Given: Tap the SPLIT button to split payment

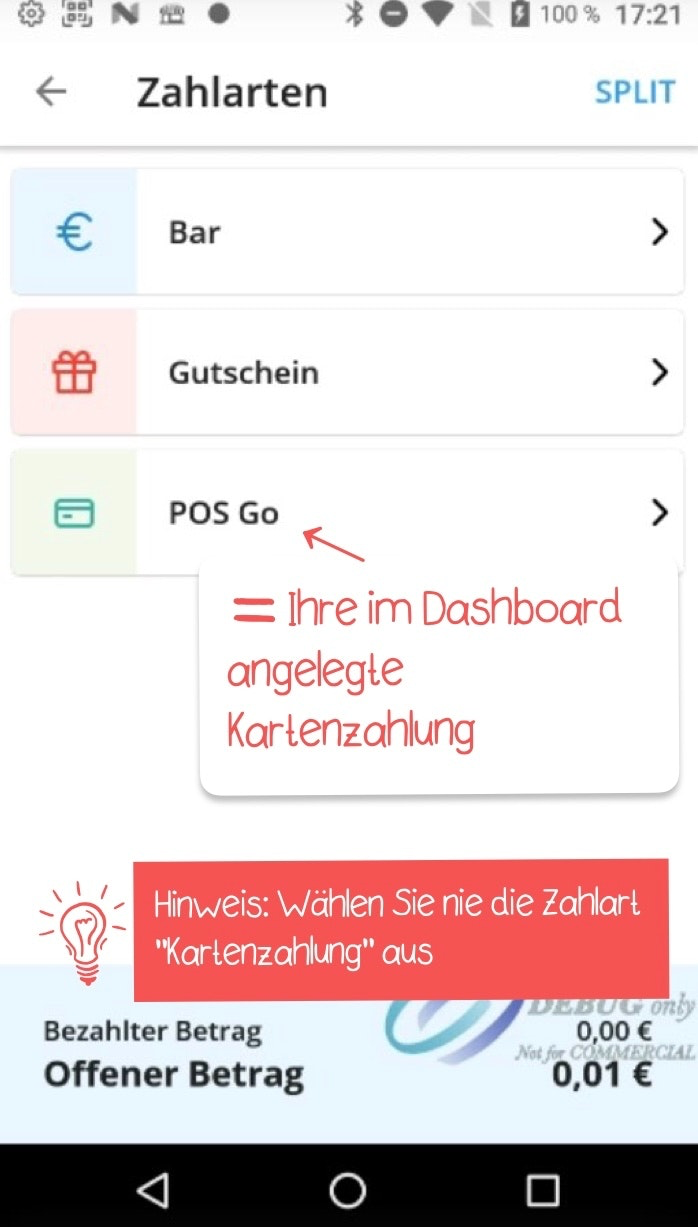Looking at the screenshot, I should coord(635,92).
